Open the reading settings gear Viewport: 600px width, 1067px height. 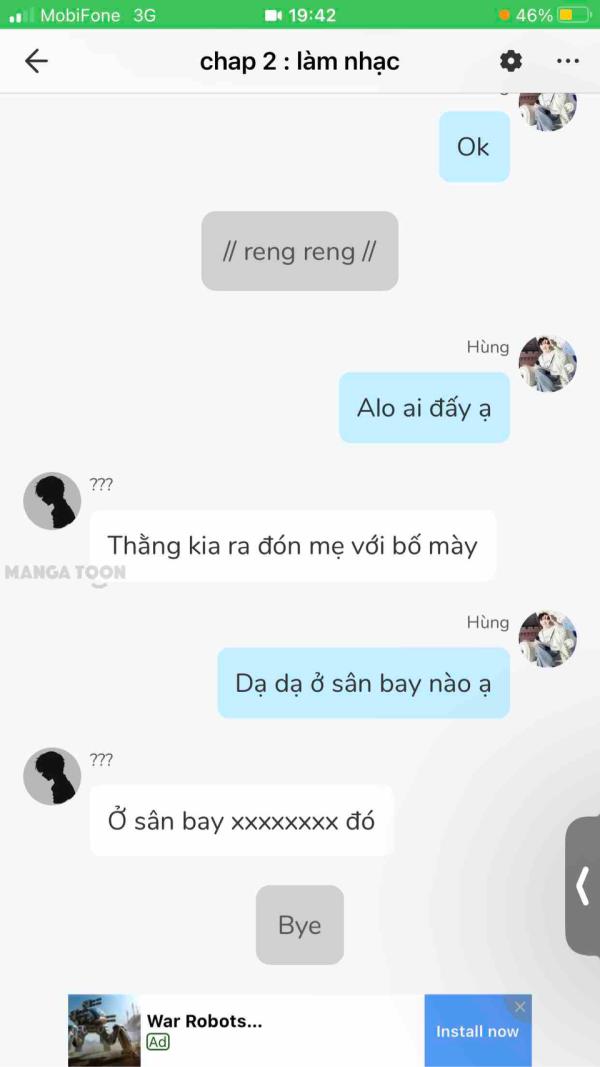(511, 61)
